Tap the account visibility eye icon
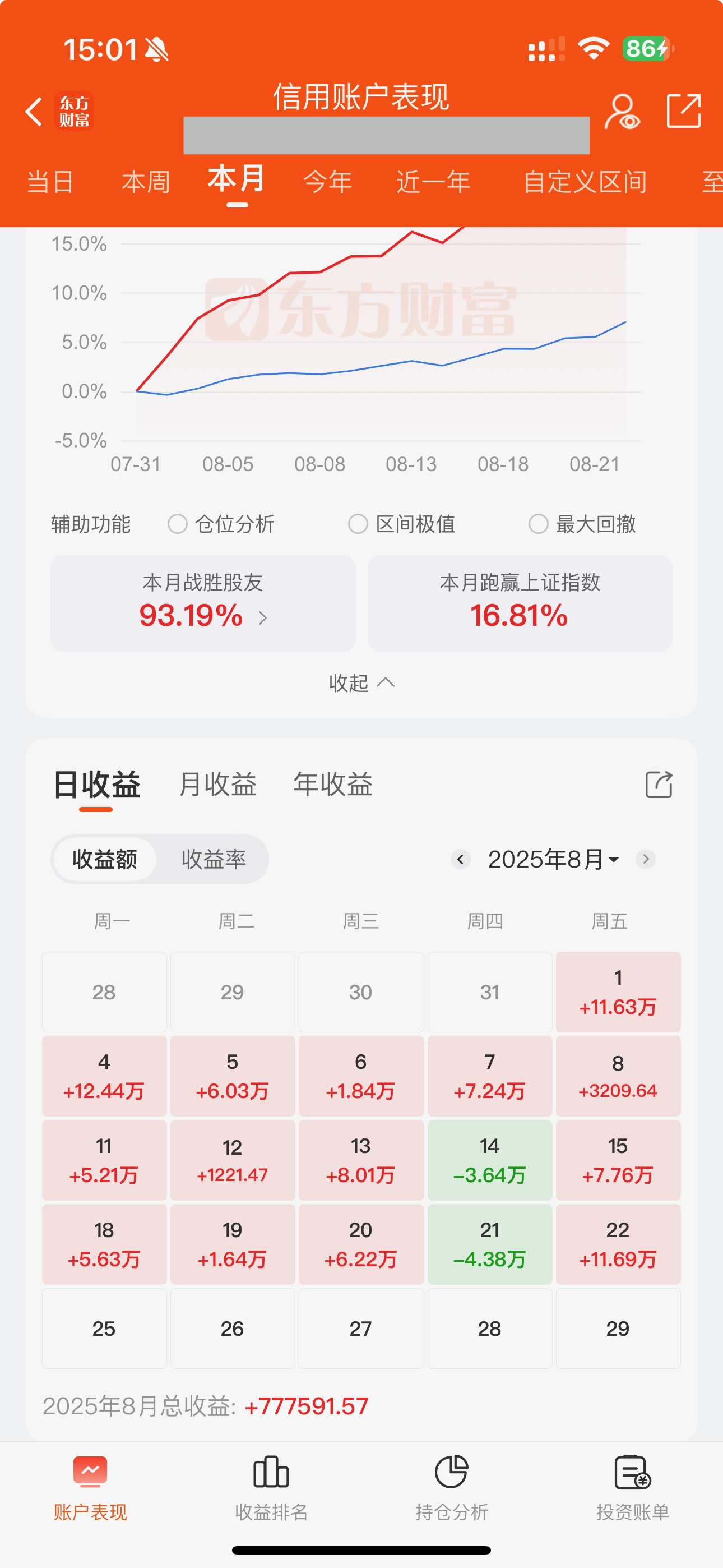 coord(622,112)
